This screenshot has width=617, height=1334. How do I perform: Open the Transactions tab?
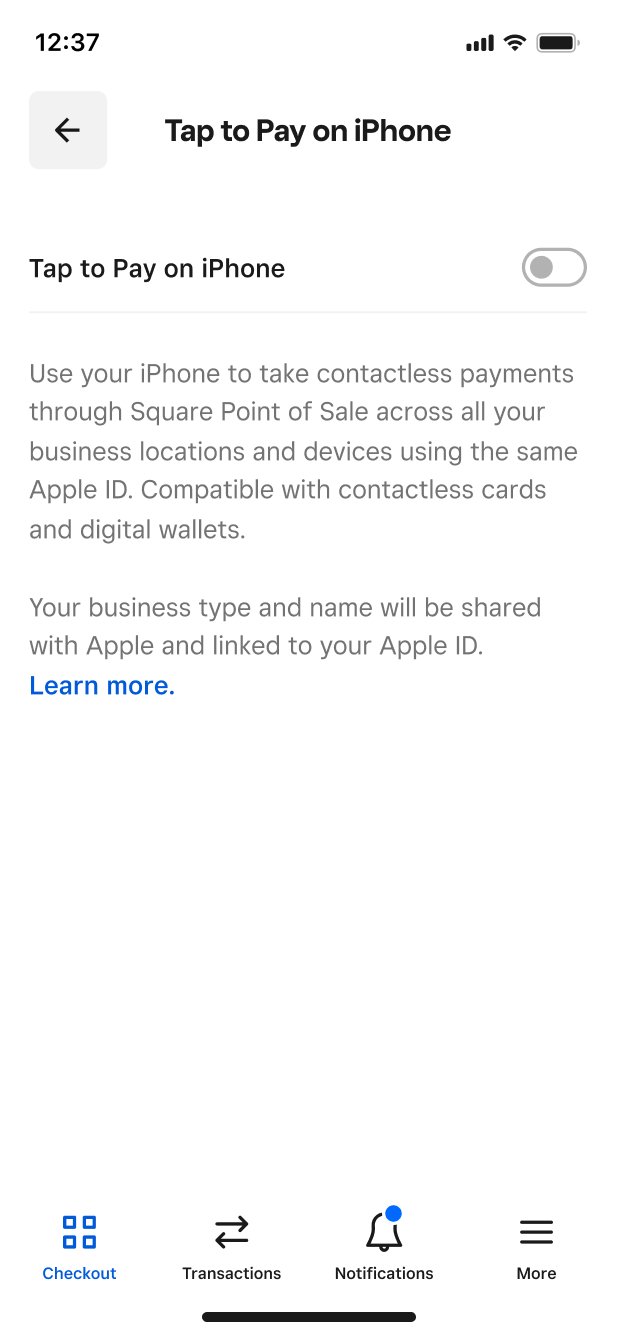point(231,1244)
